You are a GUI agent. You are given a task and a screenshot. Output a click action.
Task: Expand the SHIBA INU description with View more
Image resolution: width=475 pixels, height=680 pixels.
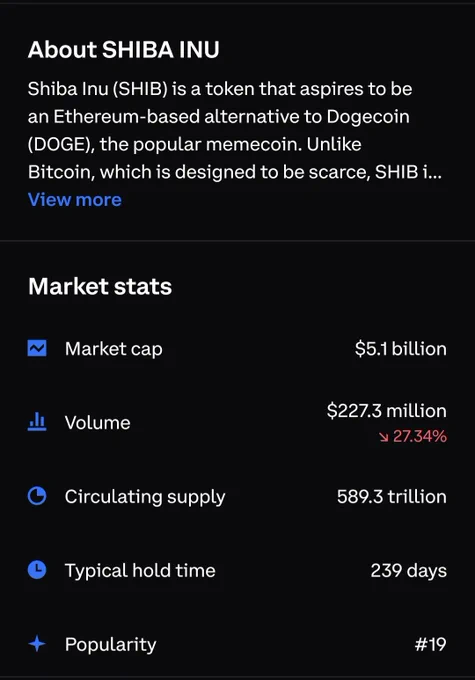[75, 200]
